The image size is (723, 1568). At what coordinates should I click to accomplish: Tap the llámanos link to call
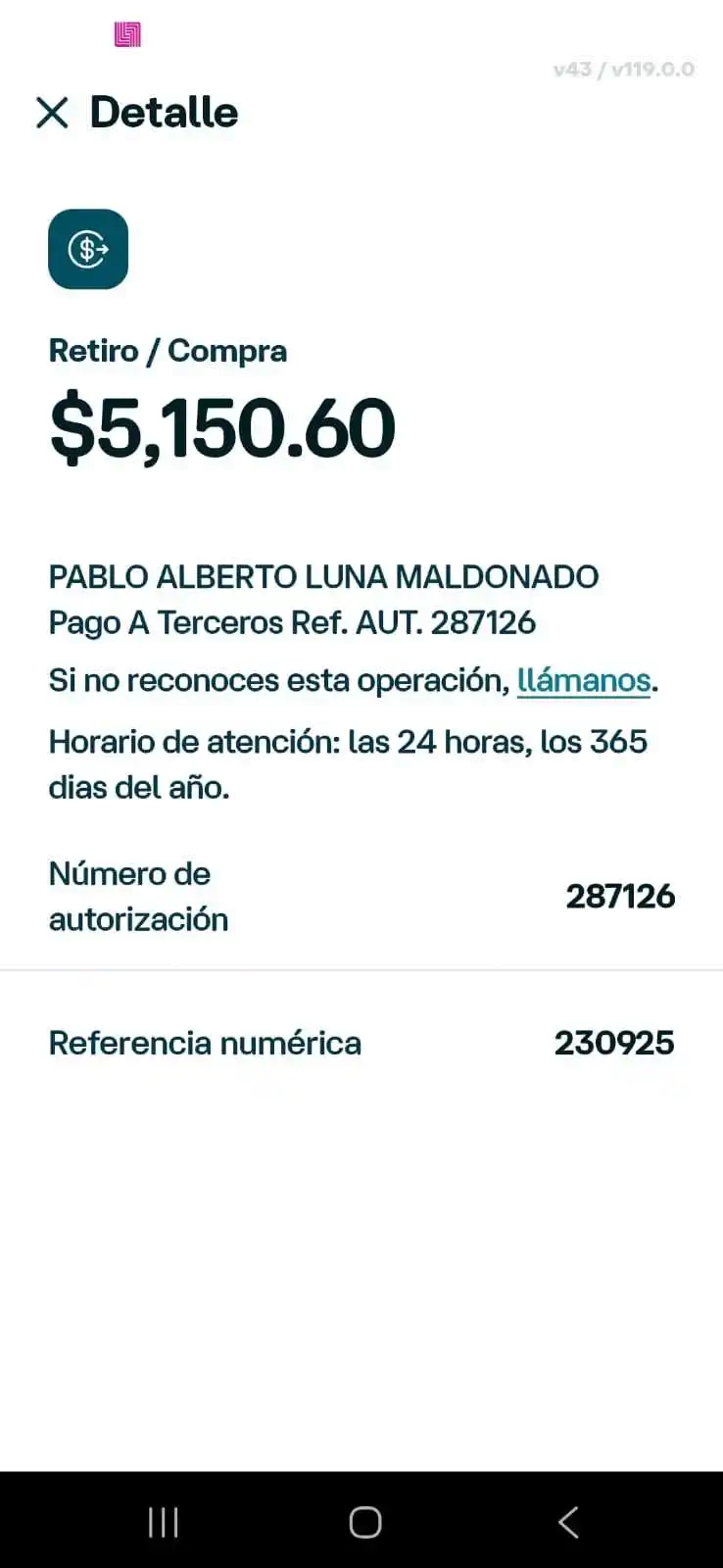tap(584, 680)
